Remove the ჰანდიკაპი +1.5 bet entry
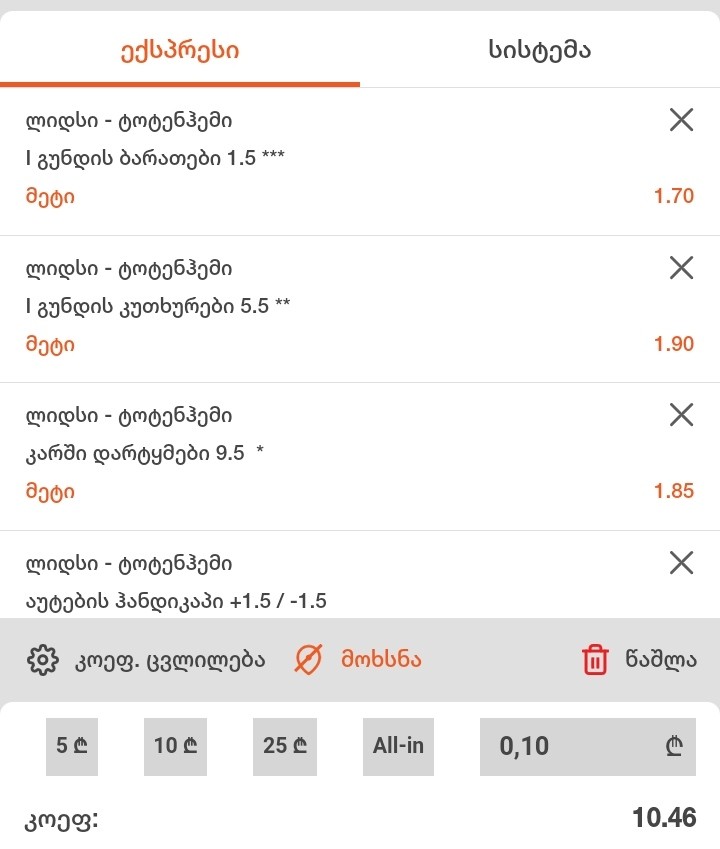The height and width of the screenshot is (849, 720). pyautogui.click(x=680, y=561)
